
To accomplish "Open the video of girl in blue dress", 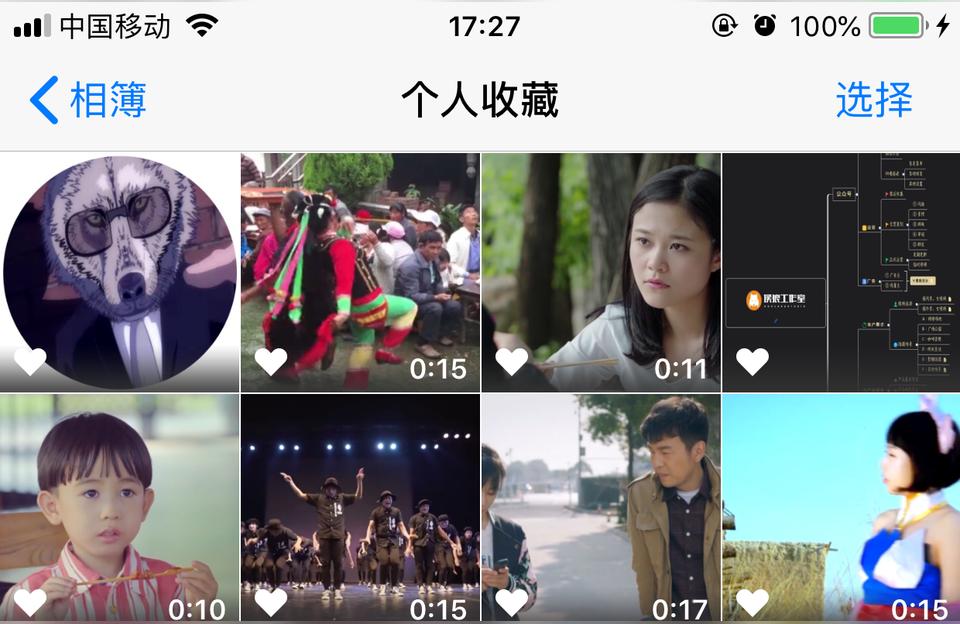I will point(841,508).
